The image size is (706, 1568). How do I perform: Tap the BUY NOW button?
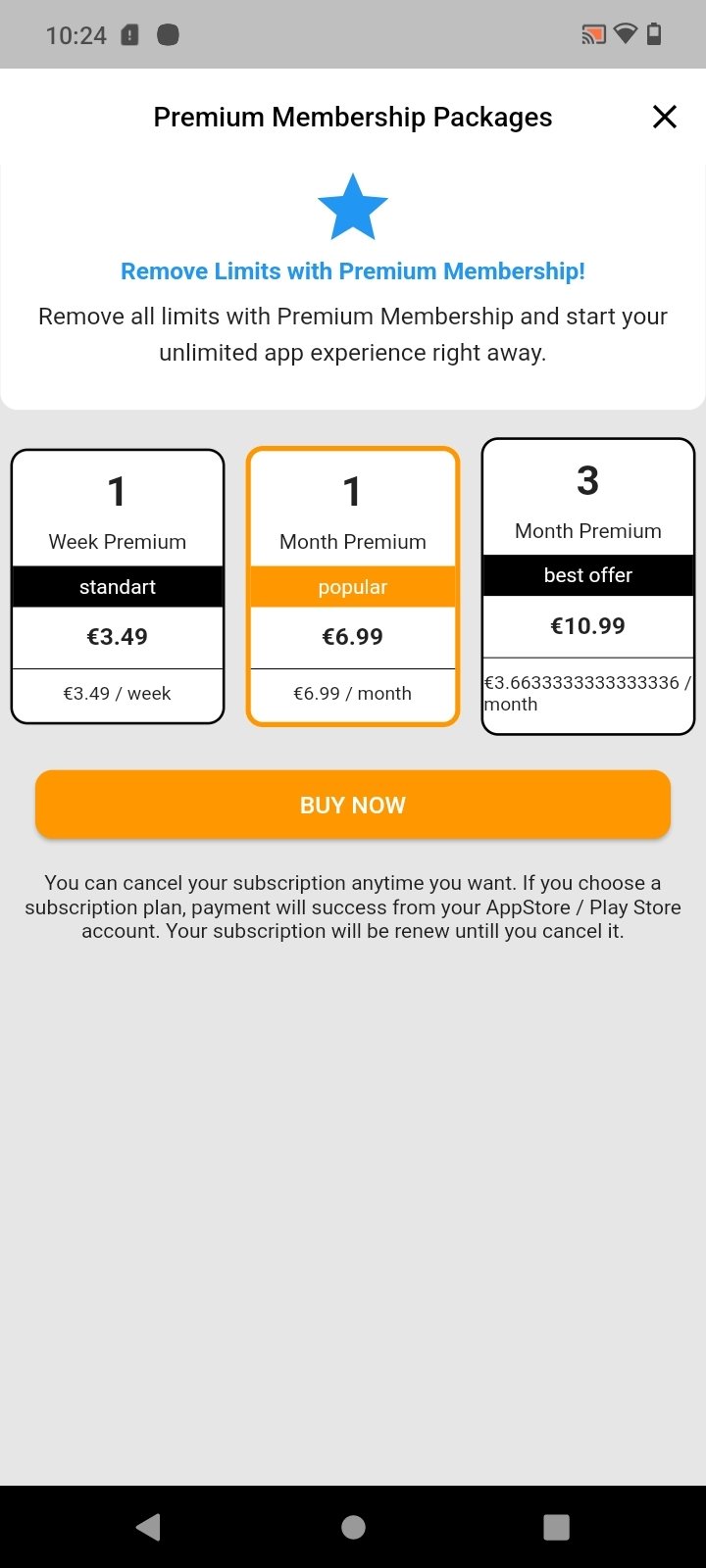click(353, 805)
